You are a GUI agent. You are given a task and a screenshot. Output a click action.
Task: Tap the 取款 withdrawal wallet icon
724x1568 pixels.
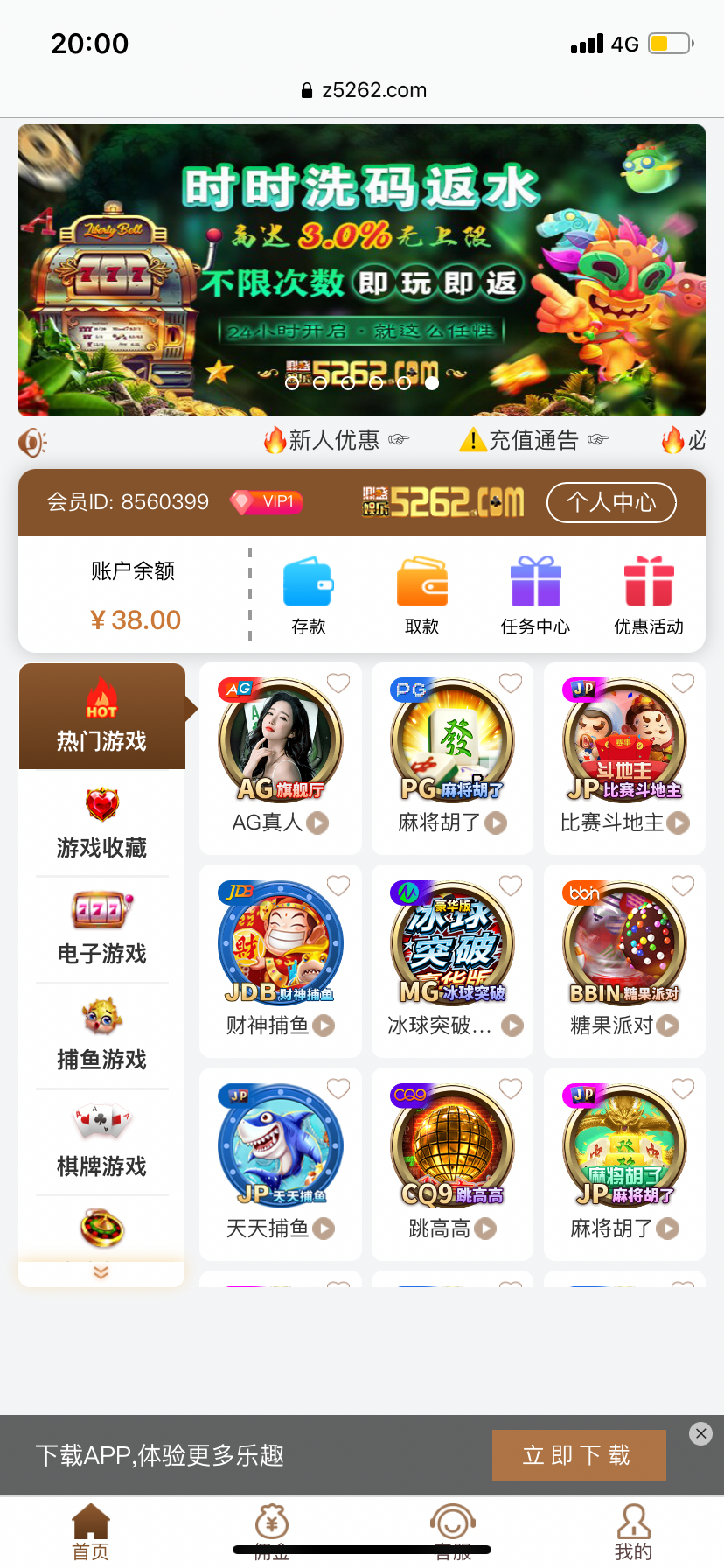point(421,579)
